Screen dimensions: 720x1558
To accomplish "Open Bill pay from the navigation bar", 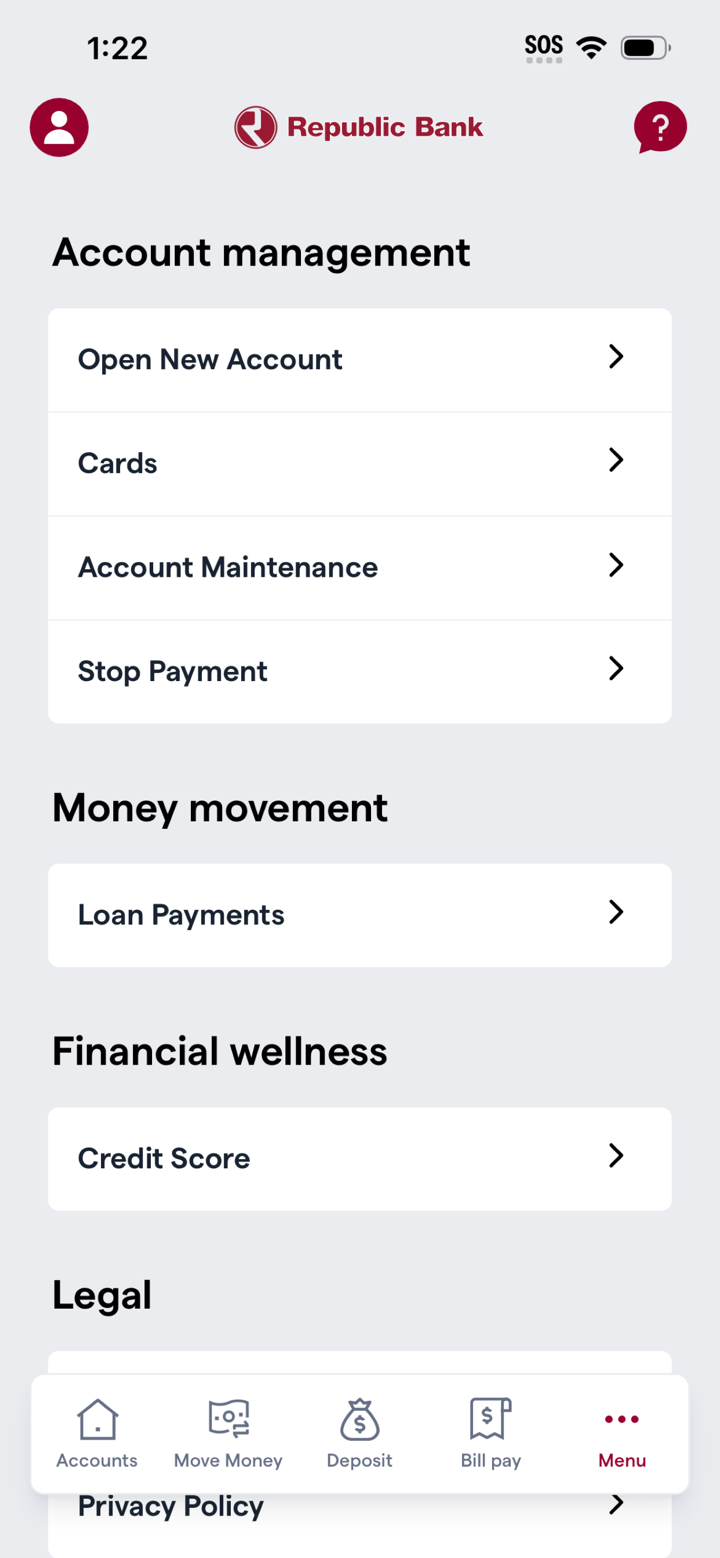I will coord(490,1432).
